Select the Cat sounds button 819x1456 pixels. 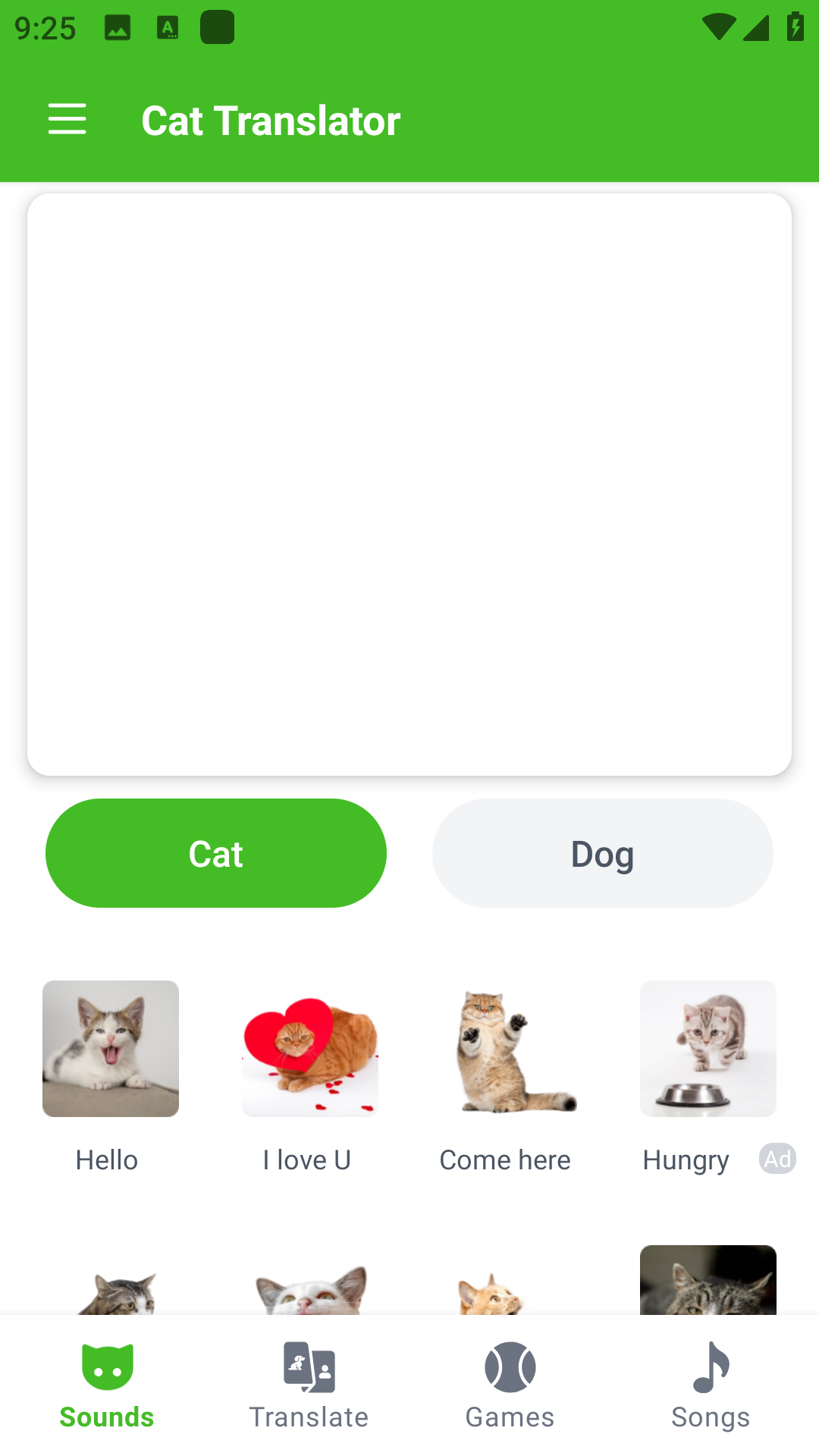216,853
